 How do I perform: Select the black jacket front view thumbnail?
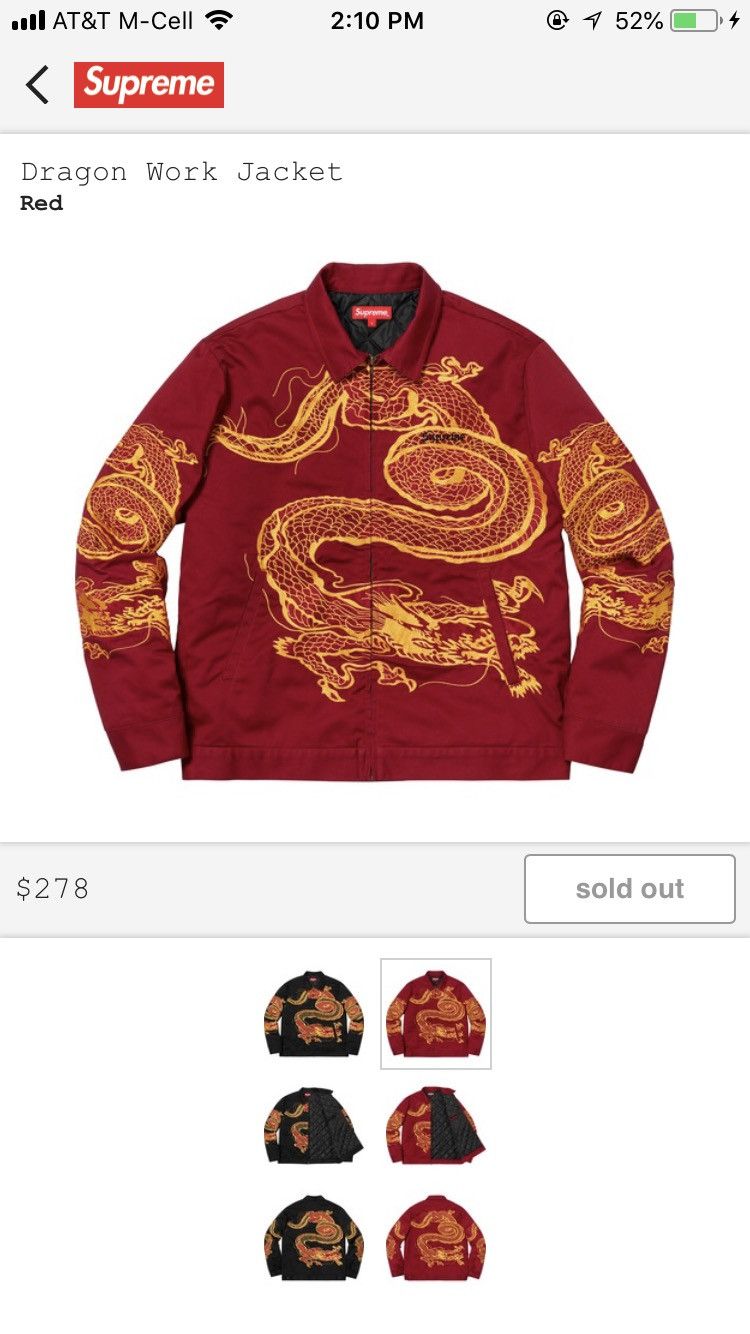[x=314, y=1013]
